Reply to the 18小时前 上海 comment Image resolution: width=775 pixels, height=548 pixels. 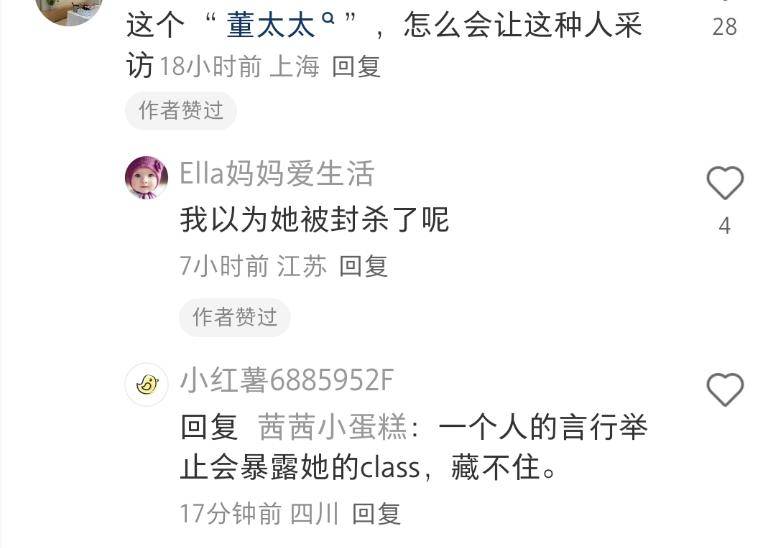[356, 67]
